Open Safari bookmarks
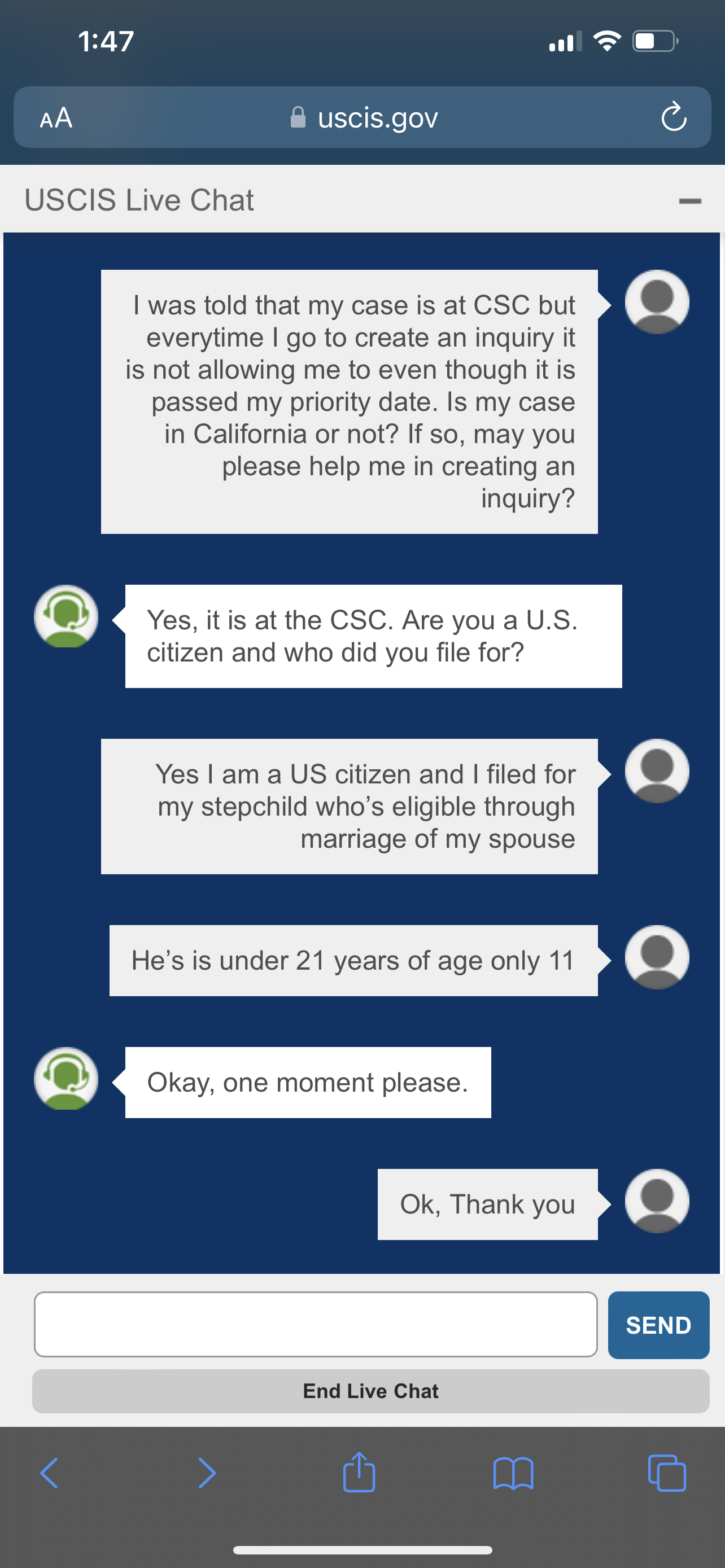The height and width of the screenshot is (1568, 725). [x=513, y=1473]
